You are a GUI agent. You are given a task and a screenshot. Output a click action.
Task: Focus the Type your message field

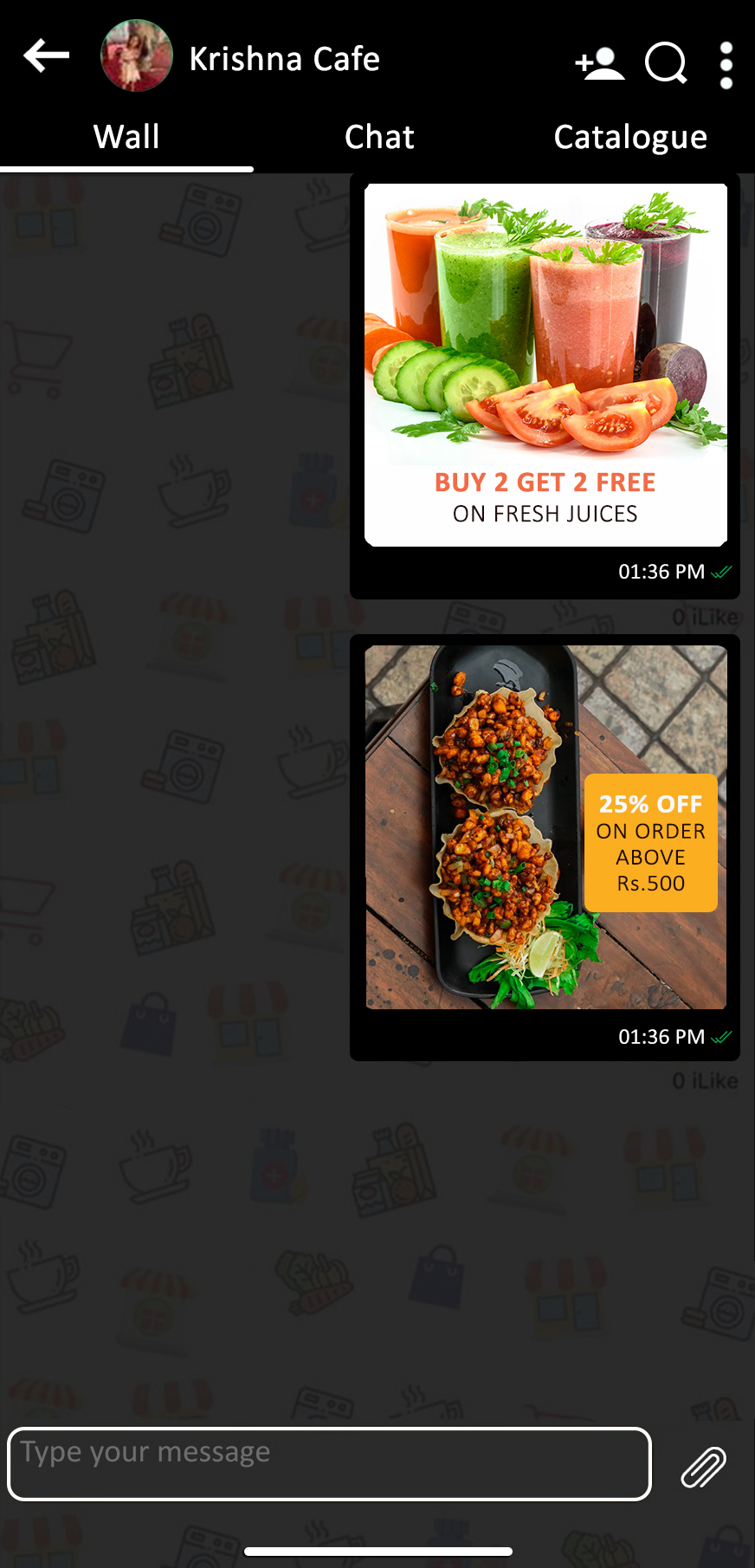tap(329, 1464)
